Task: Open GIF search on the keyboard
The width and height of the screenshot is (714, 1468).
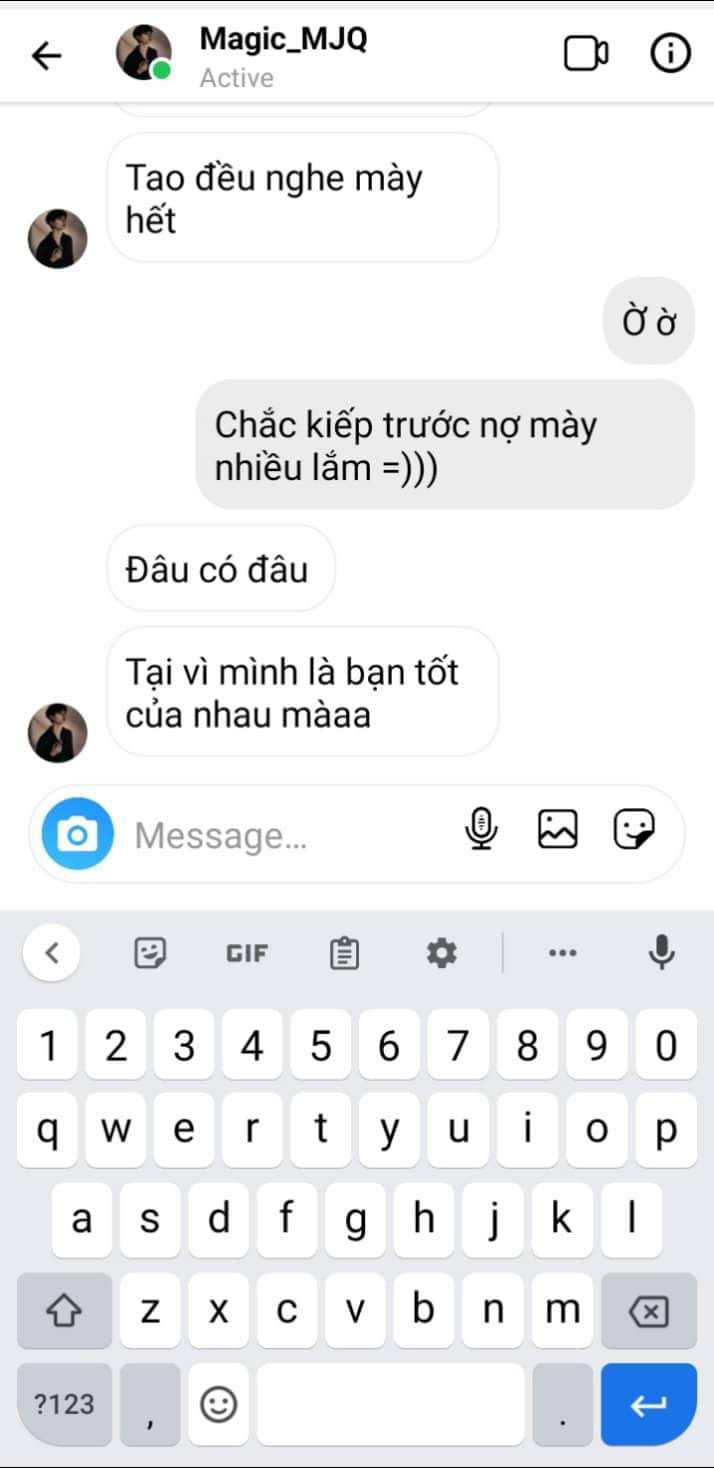Action: 247,953
